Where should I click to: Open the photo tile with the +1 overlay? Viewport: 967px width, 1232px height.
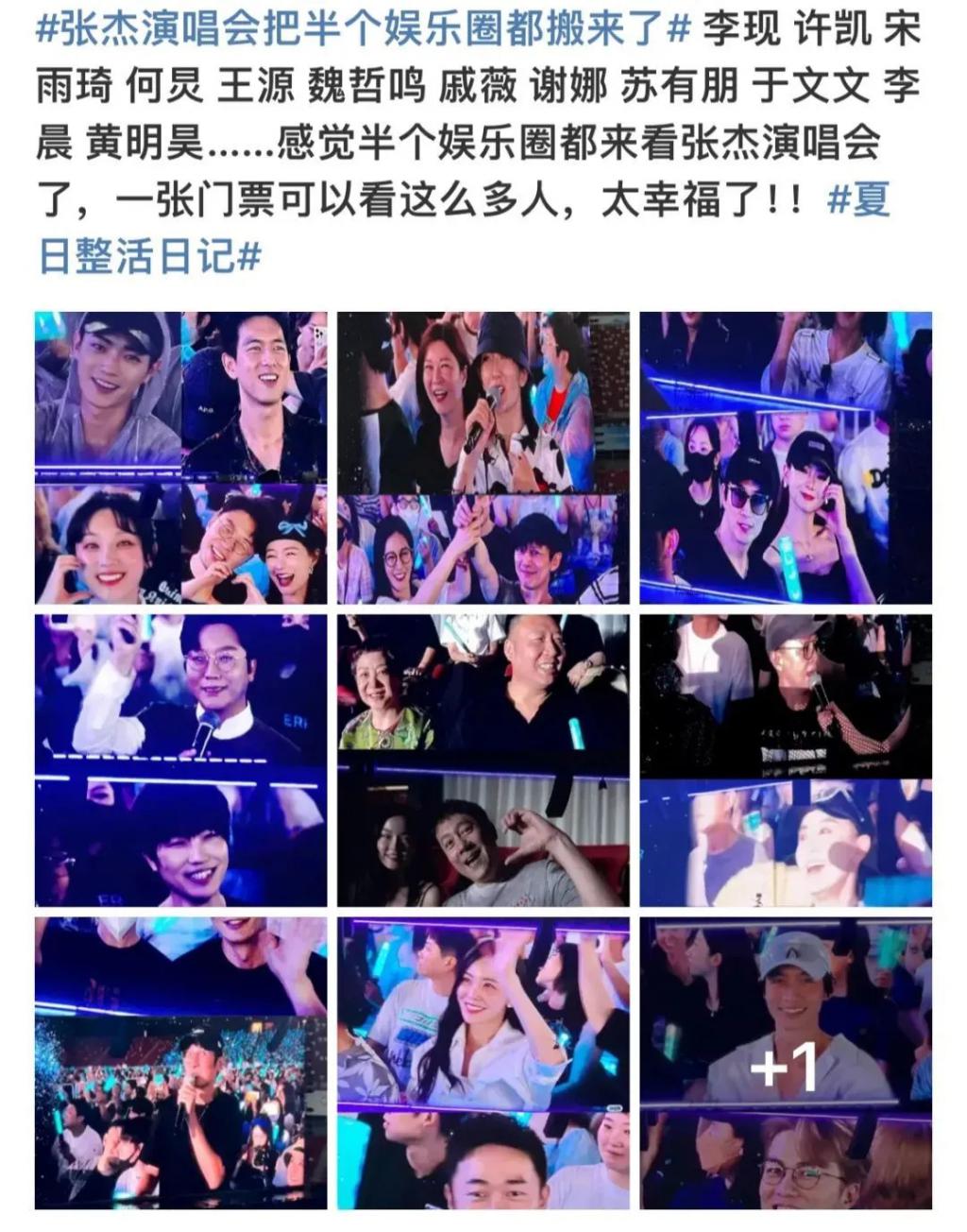click(785, 1063)
